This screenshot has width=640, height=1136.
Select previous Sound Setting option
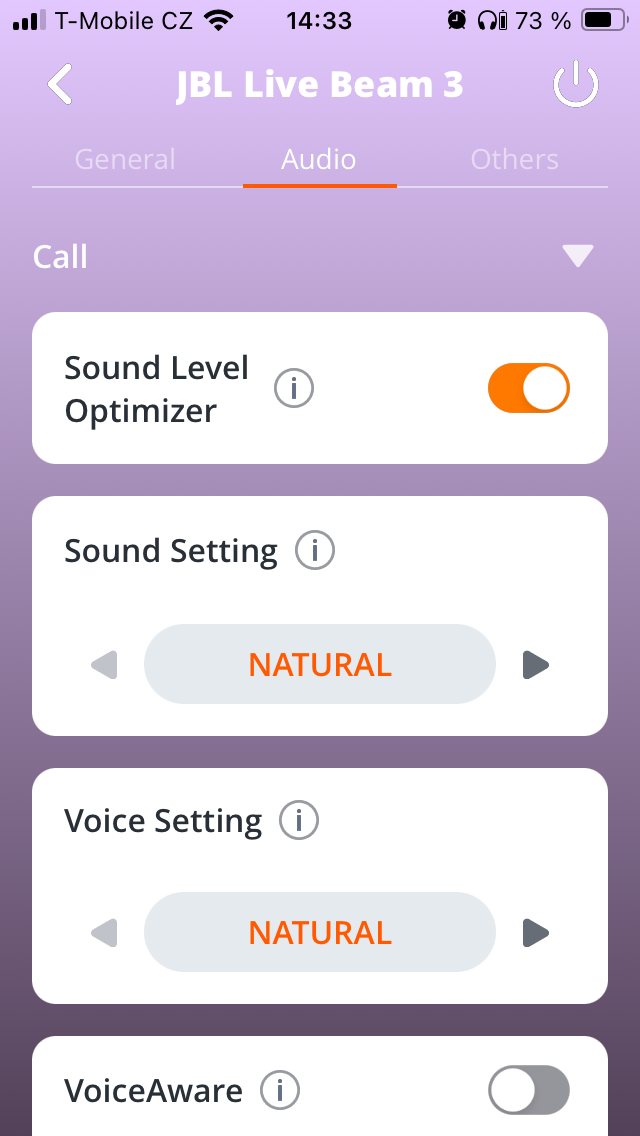[x=104, y=665]
